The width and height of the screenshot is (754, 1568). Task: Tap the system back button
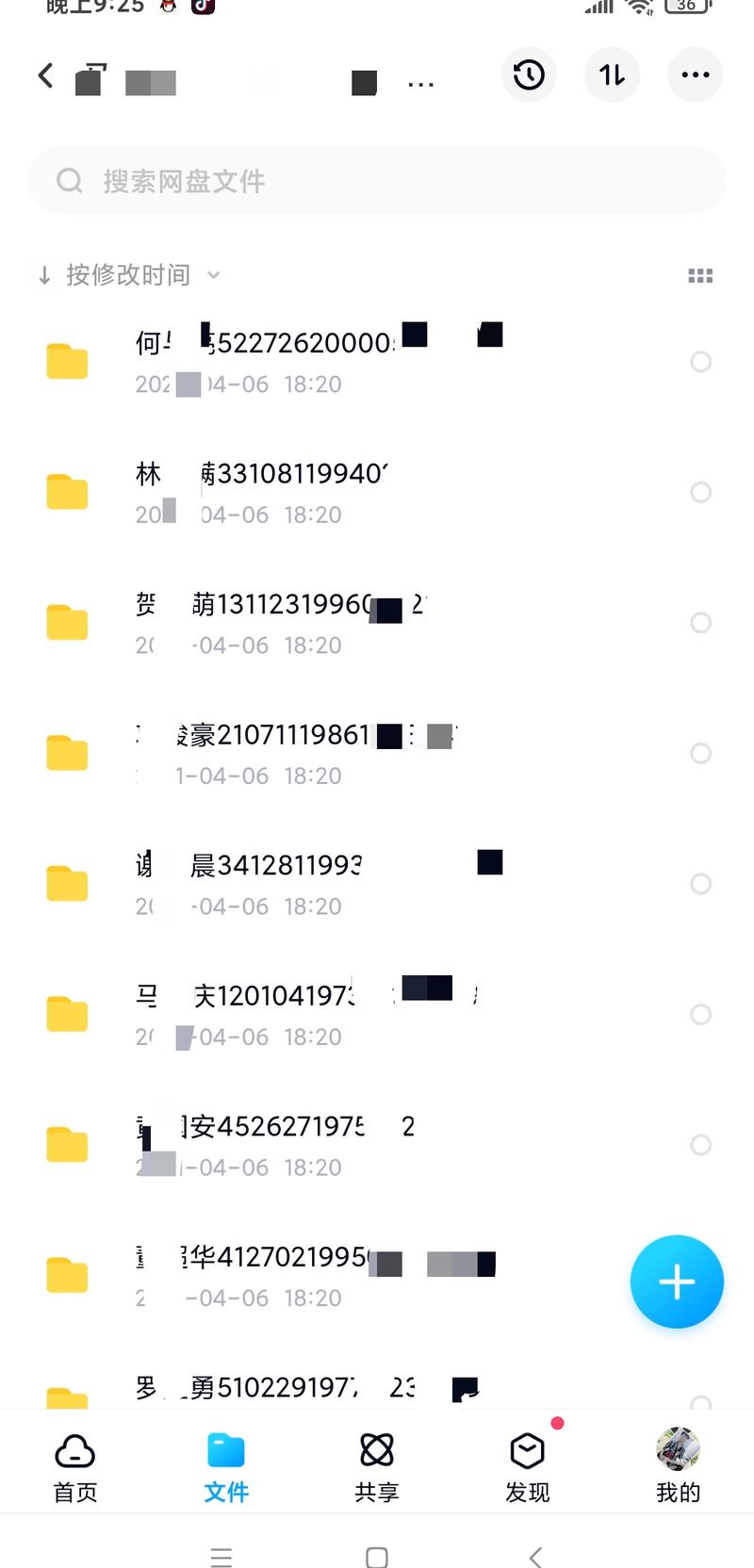click(535, 1557)
